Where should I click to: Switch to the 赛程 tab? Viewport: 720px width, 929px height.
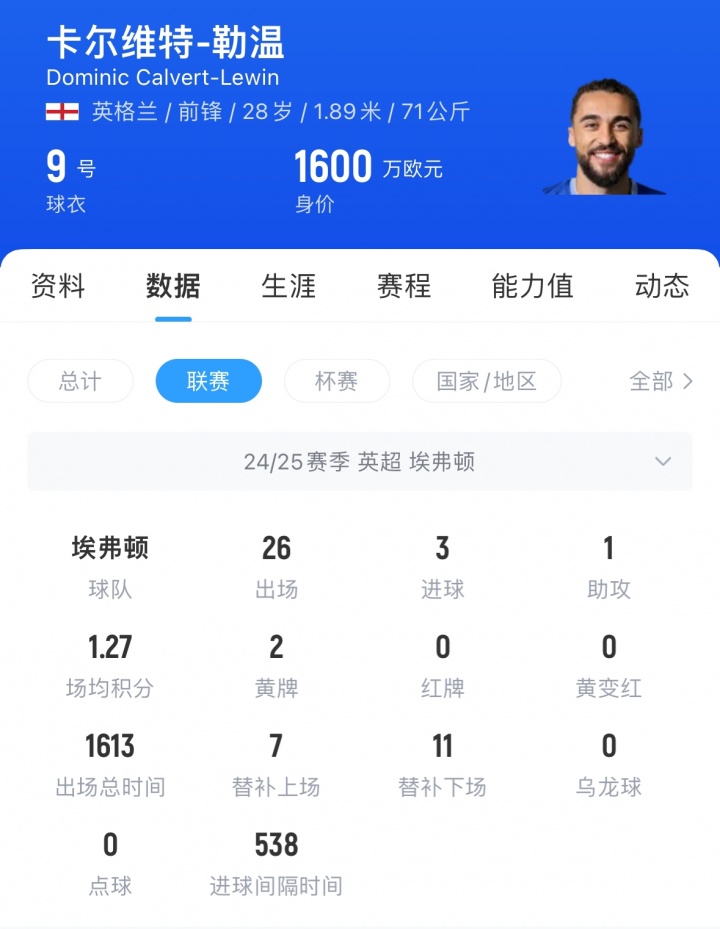point(403,287)
